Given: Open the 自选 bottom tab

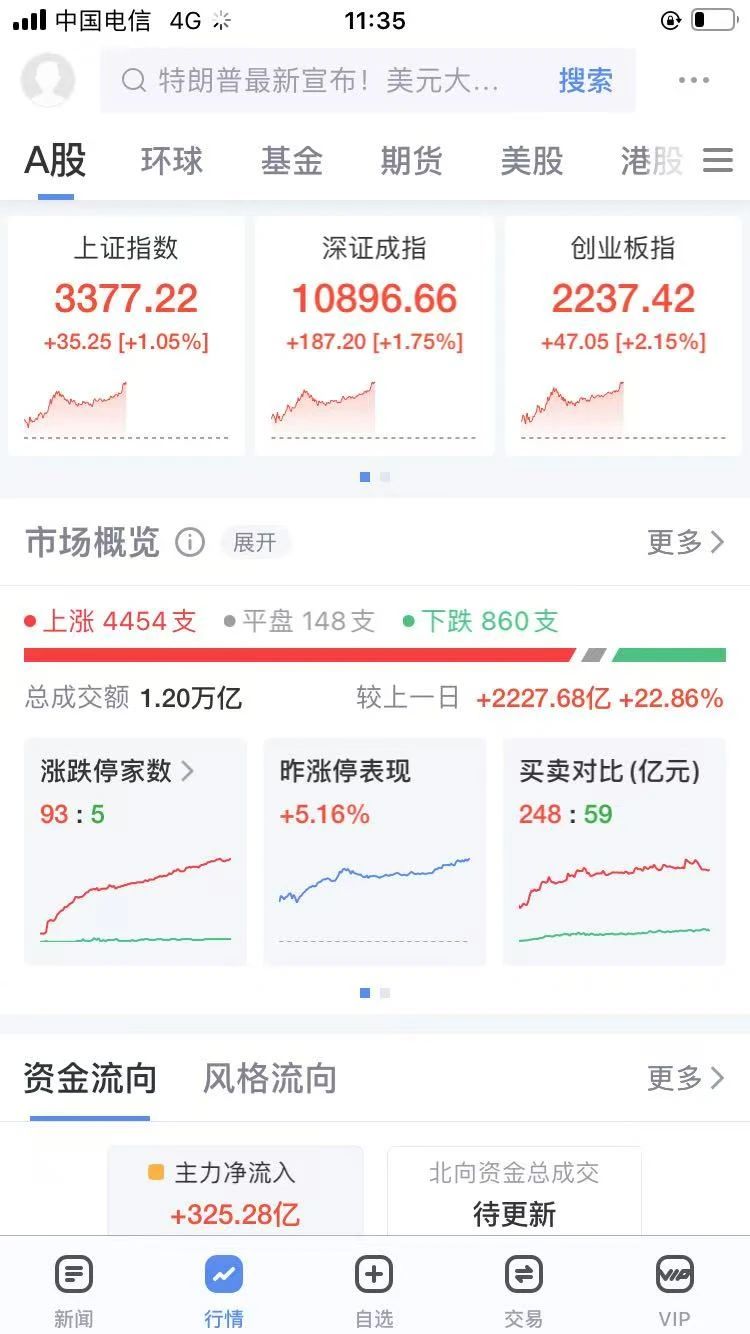Looking at the screenshot, I should pos(374,1290).
